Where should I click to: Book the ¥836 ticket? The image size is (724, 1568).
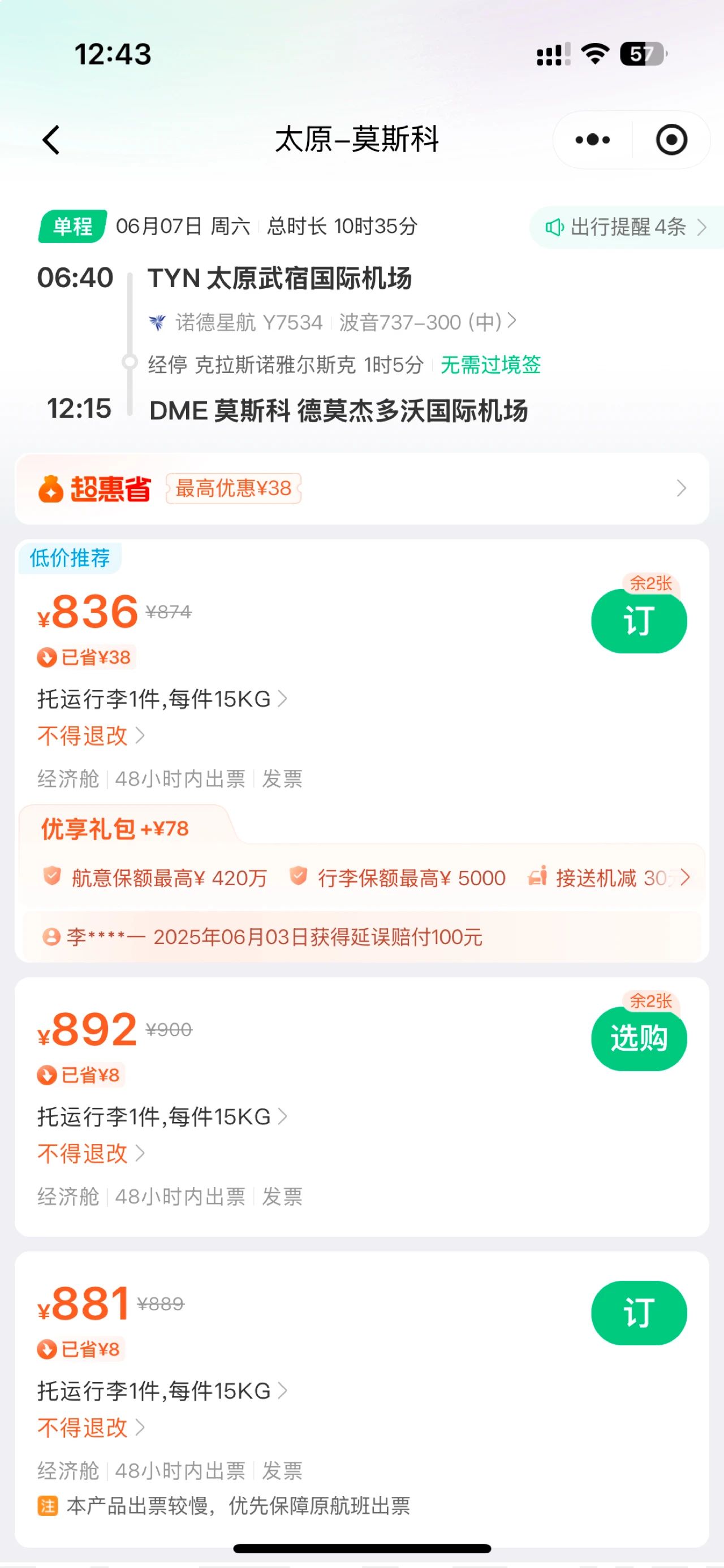[x=639, y=621]
